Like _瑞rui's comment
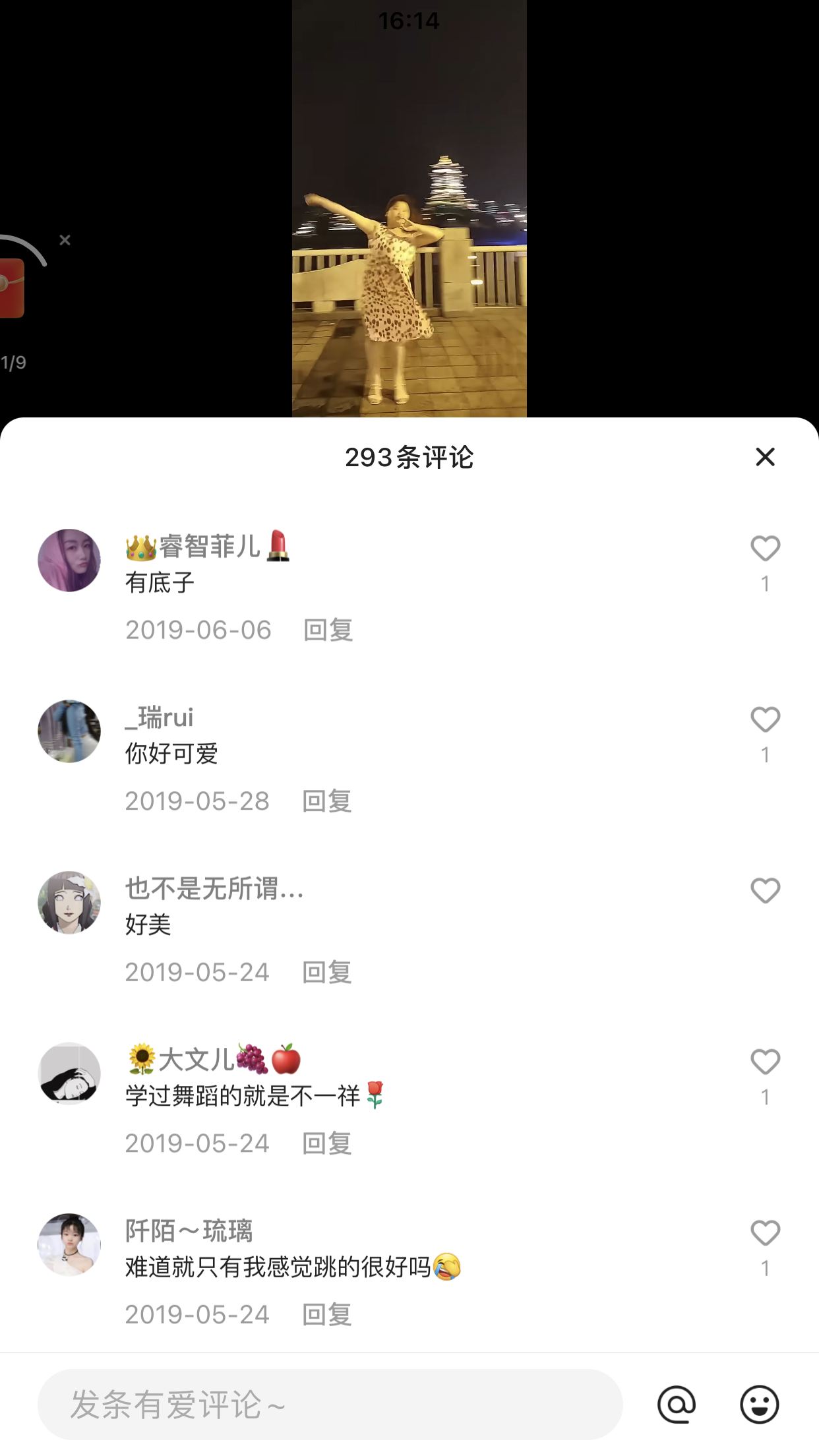This screenshot has width=819, height=1456. (765, 719)
